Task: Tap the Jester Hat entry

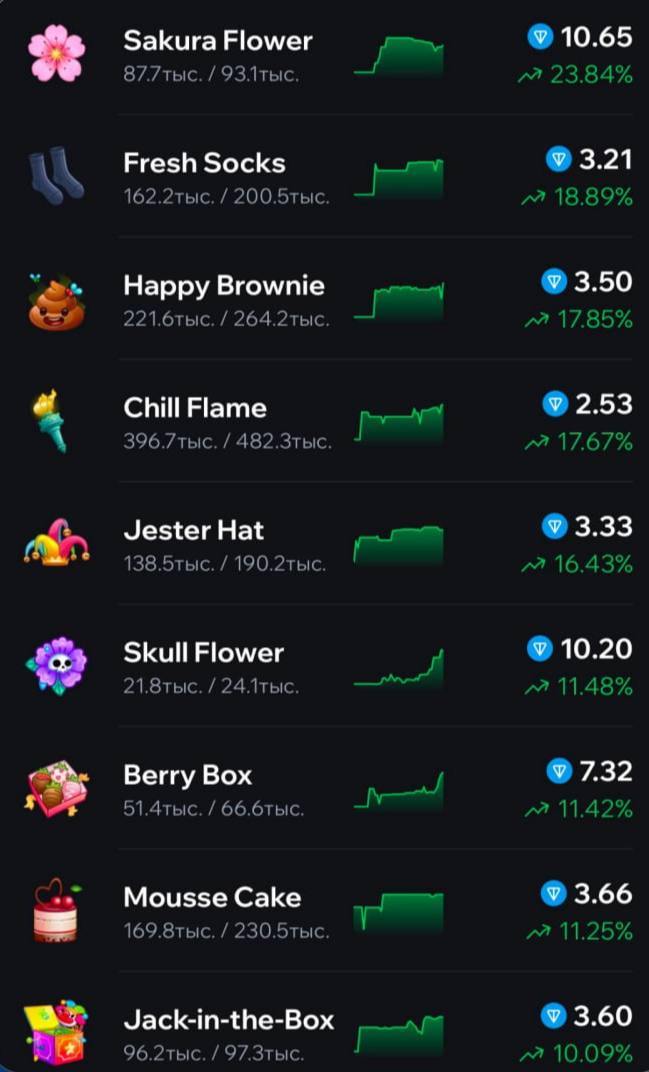Action: click(324, 544)
